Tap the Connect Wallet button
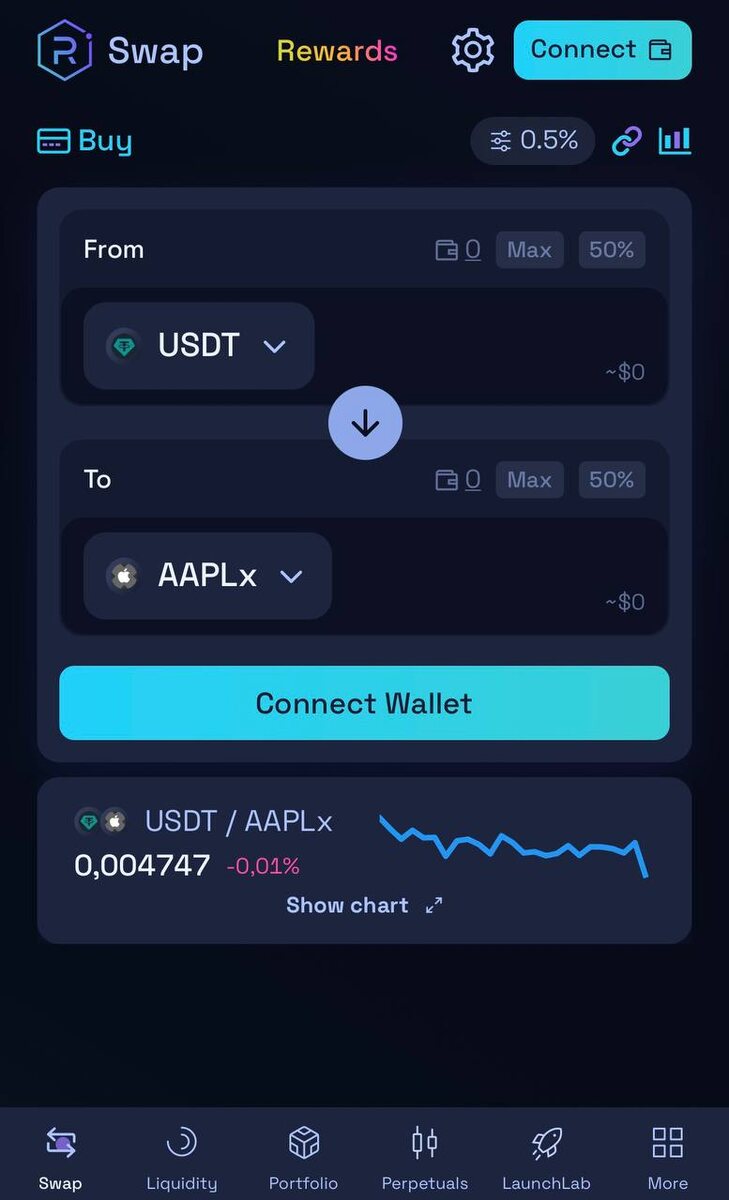 pos(364,703)
